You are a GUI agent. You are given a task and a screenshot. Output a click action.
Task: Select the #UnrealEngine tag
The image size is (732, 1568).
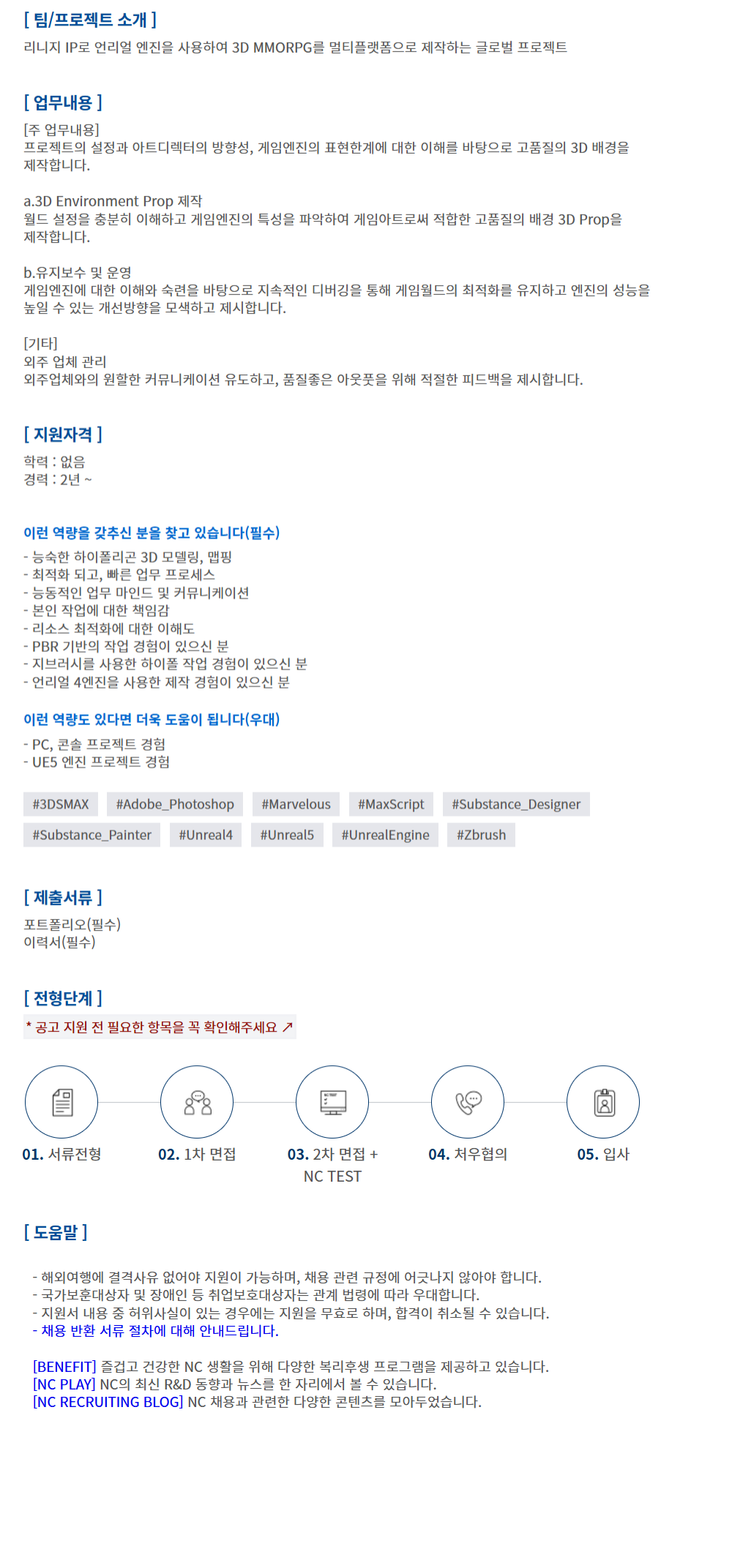click(x=385, y=835)
